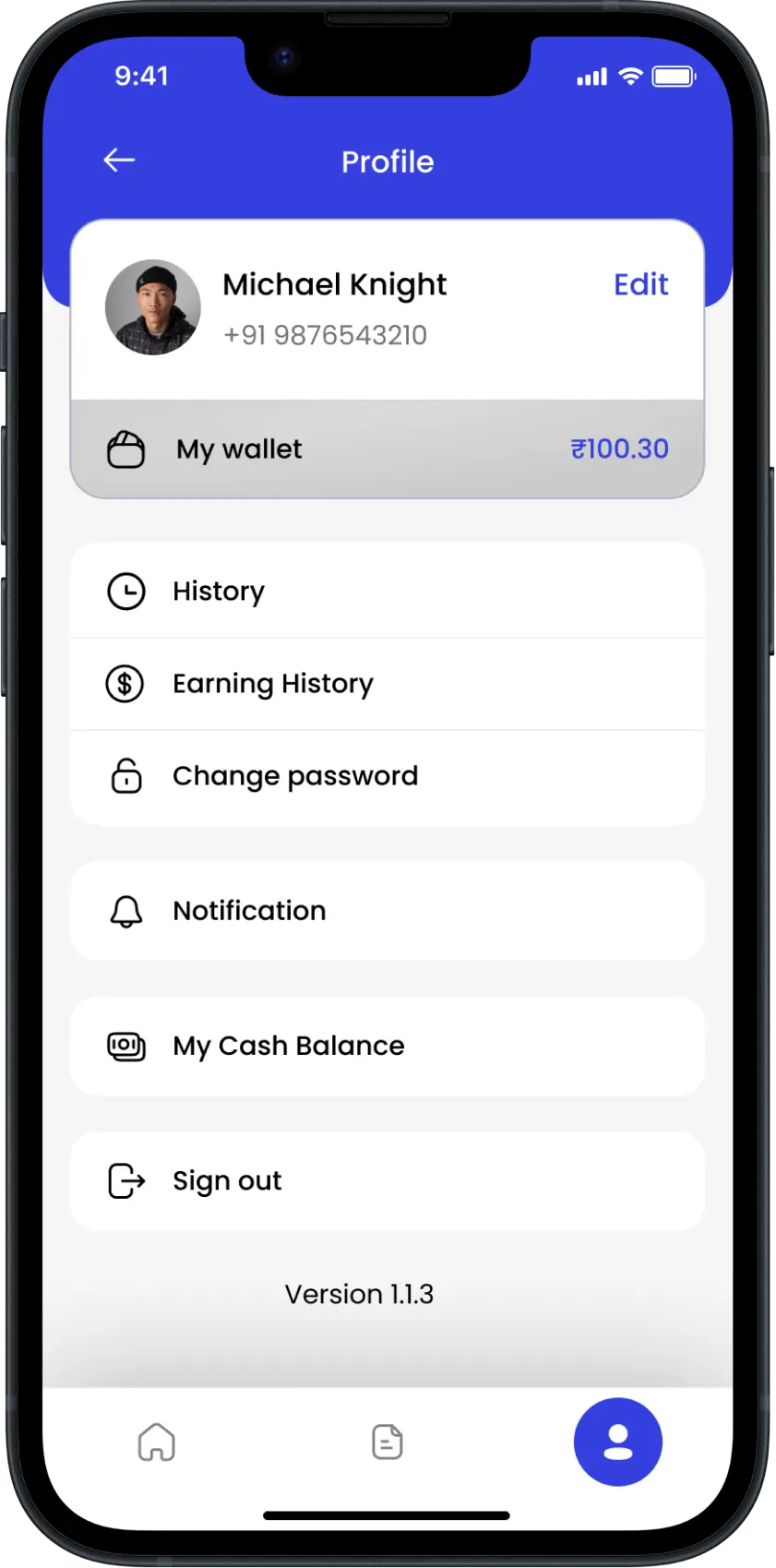
Task: Open My wallet
Action: click(x=387, y=449)
